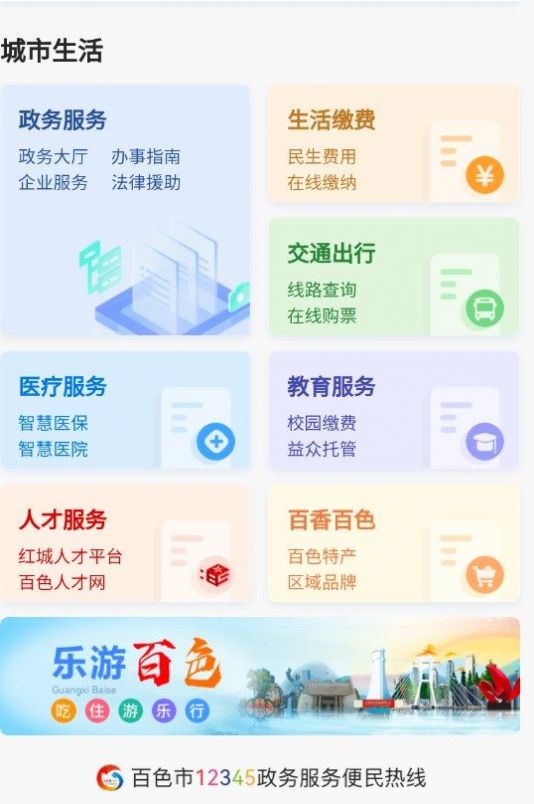This screenshot has width=534, height=804.
Task: Open 法律援助 link
Action: click(x=146, y=183)
